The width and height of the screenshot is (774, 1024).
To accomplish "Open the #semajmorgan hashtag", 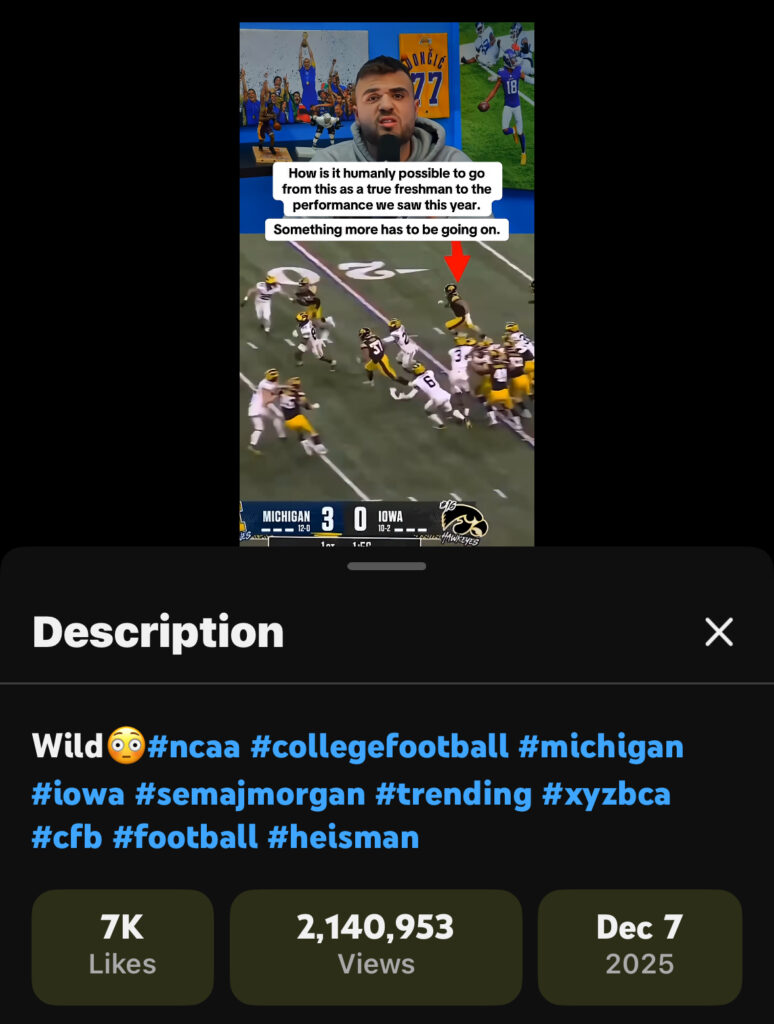I will pos(250,794).
